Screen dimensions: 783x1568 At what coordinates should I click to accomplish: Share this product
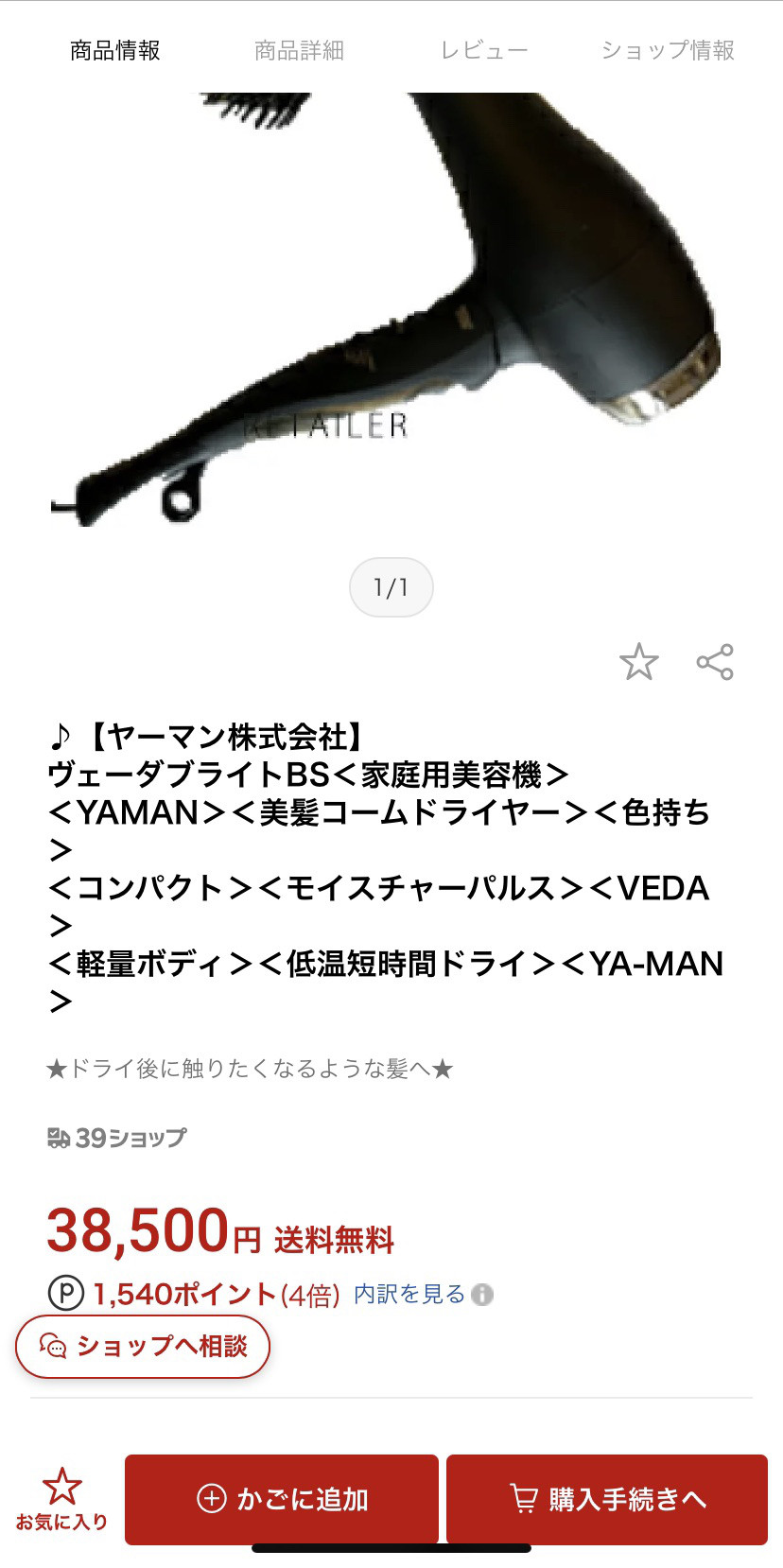coord(715,662)
